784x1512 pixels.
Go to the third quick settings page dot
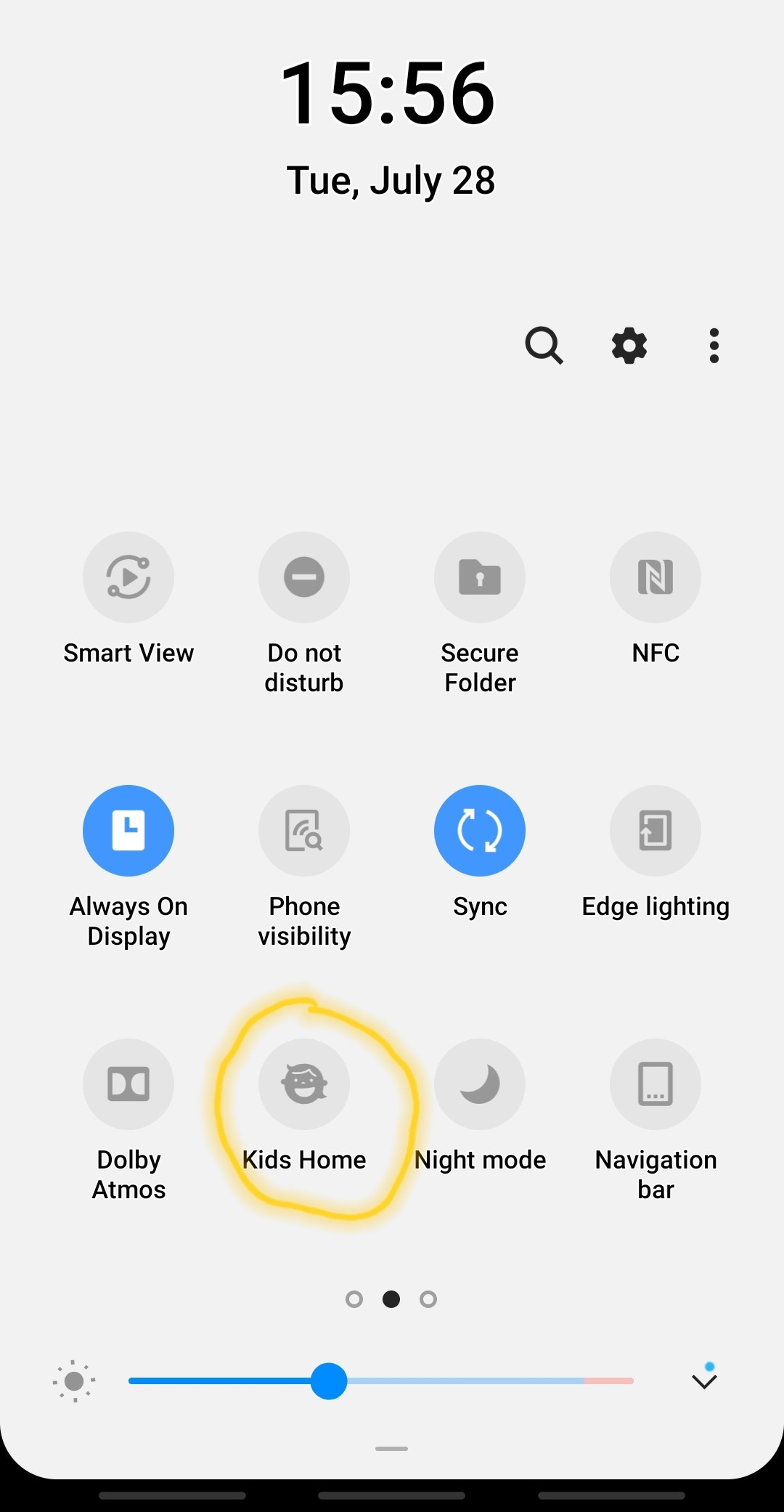click(x=428, y=1299)
